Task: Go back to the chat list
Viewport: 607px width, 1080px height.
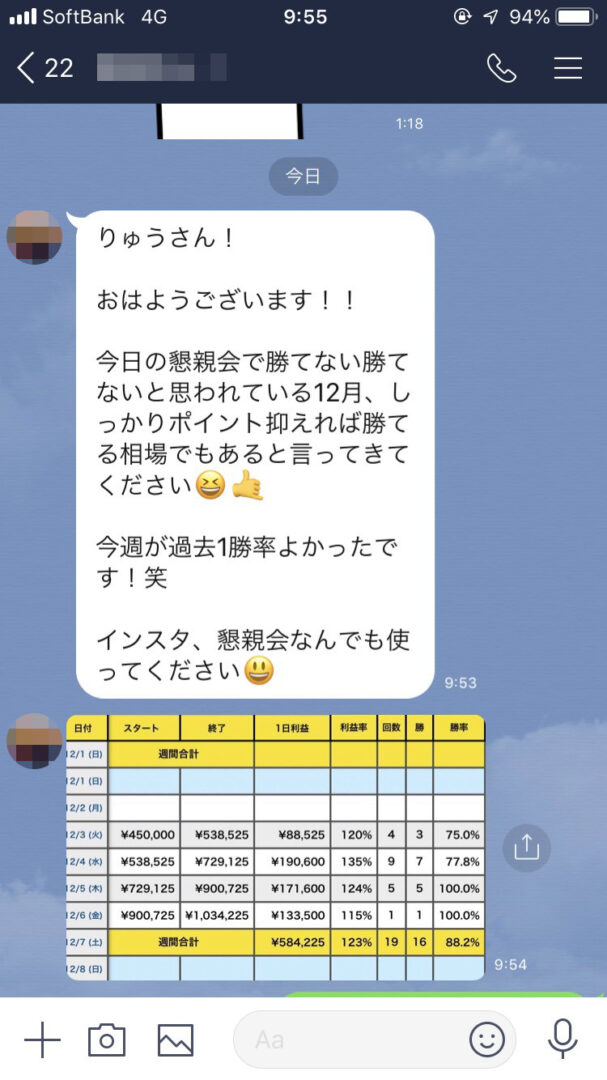Action: [28, 68]
